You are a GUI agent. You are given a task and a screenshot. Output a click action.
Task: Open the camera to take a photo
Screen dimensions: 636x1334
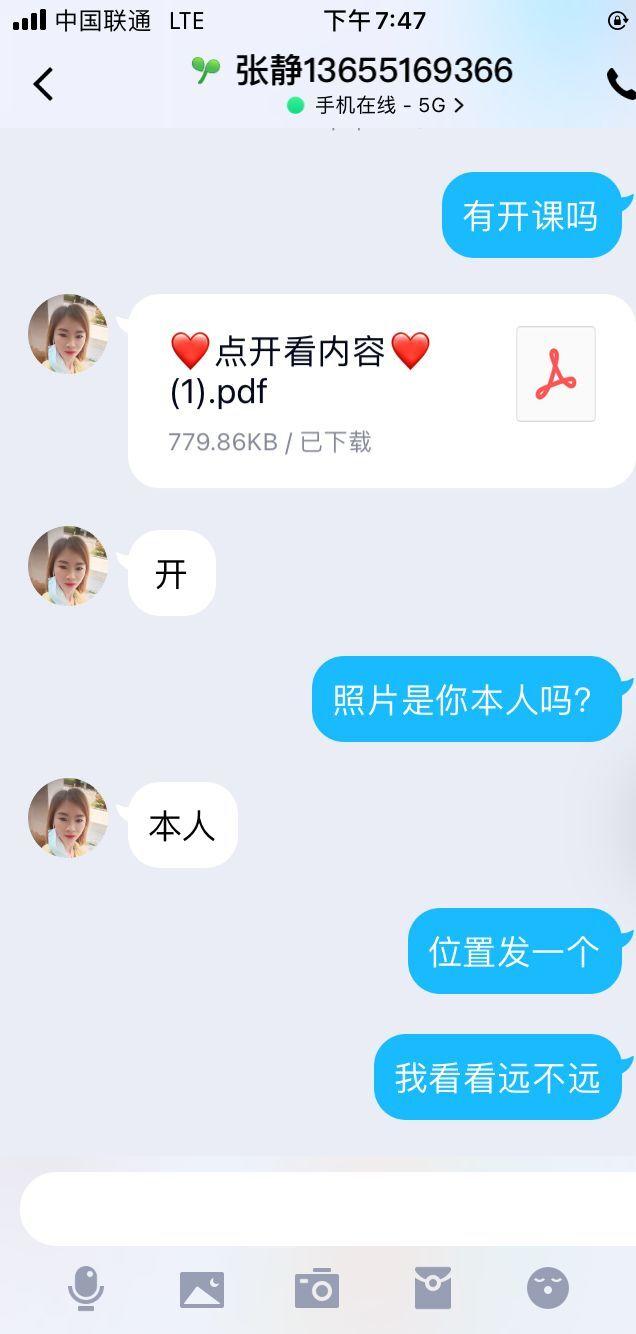[317, 1288]
